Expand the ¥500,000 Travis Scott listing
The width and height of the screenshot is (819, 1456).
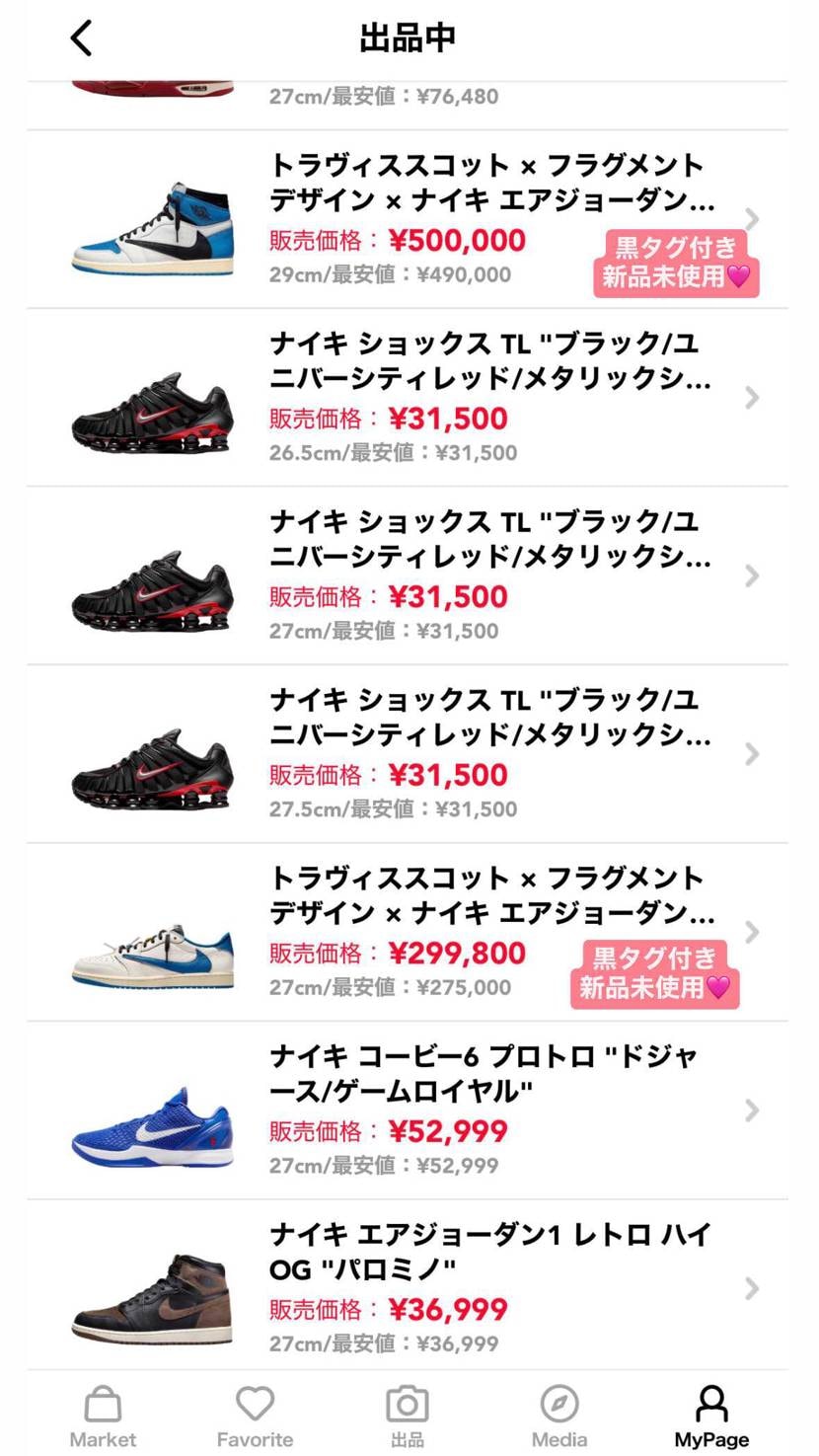(753, 219)
